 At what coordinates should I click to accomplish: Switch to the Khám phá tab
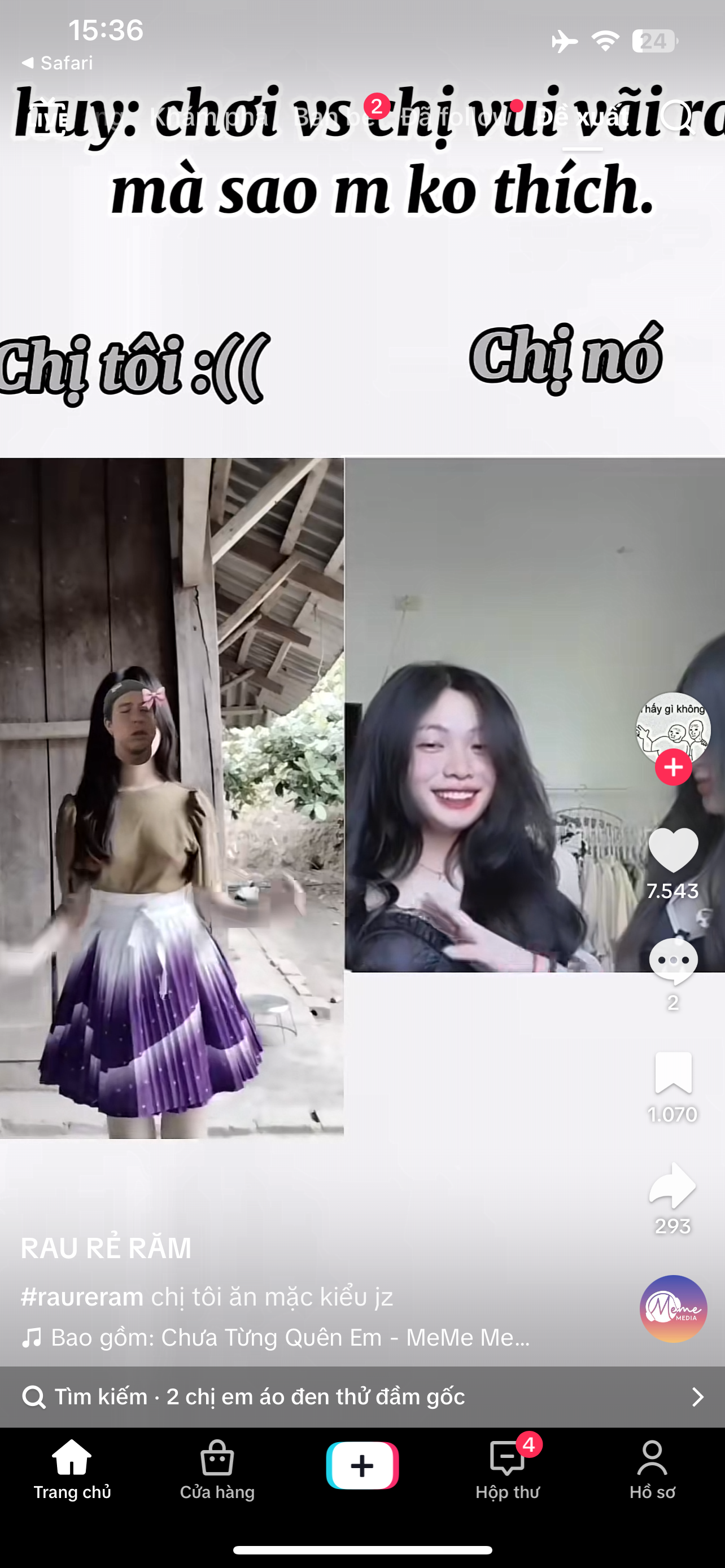pyautogui.click(x=209, y=116)
